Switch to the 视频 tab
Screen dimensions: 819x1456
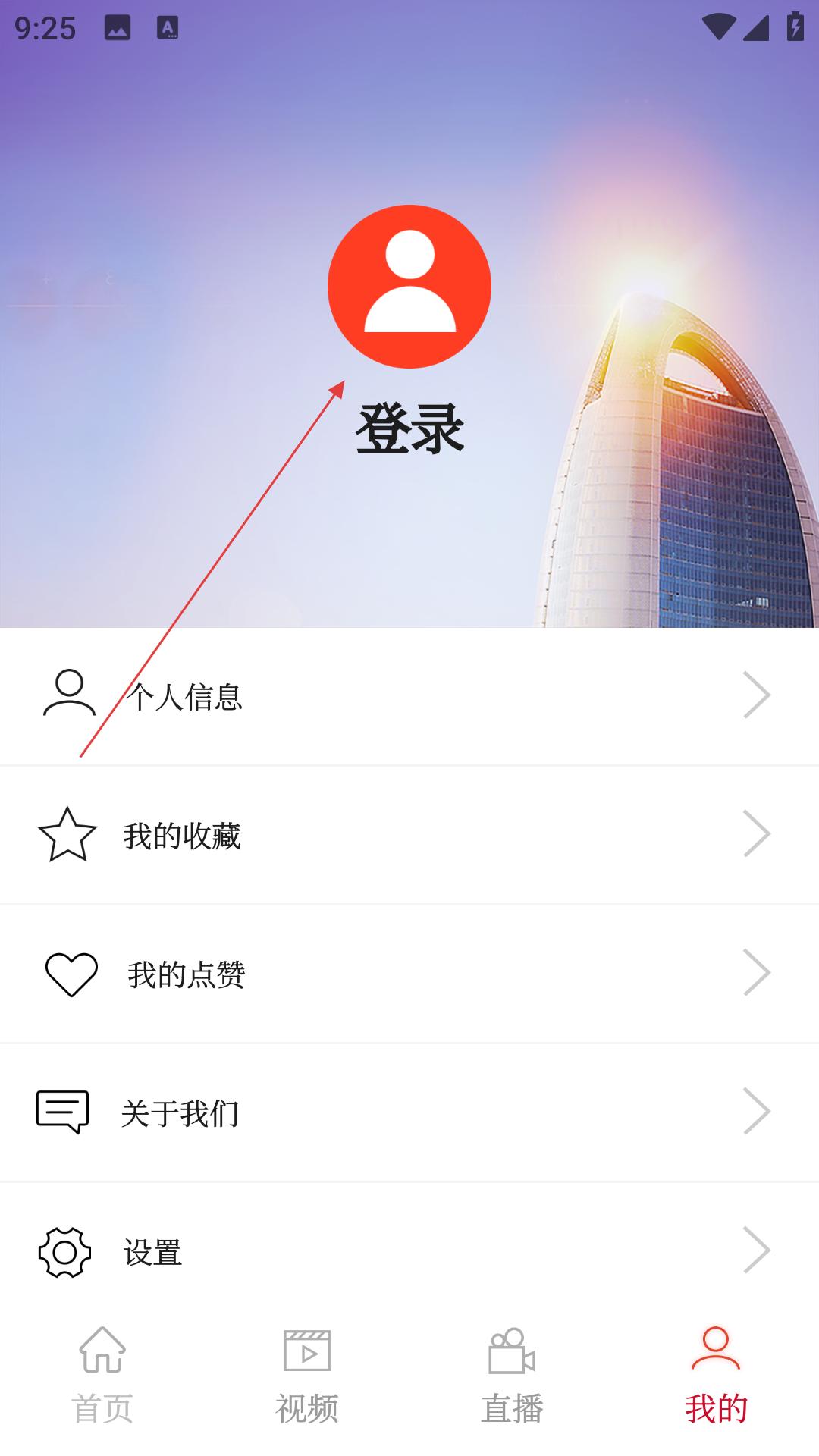point(307,1375)
